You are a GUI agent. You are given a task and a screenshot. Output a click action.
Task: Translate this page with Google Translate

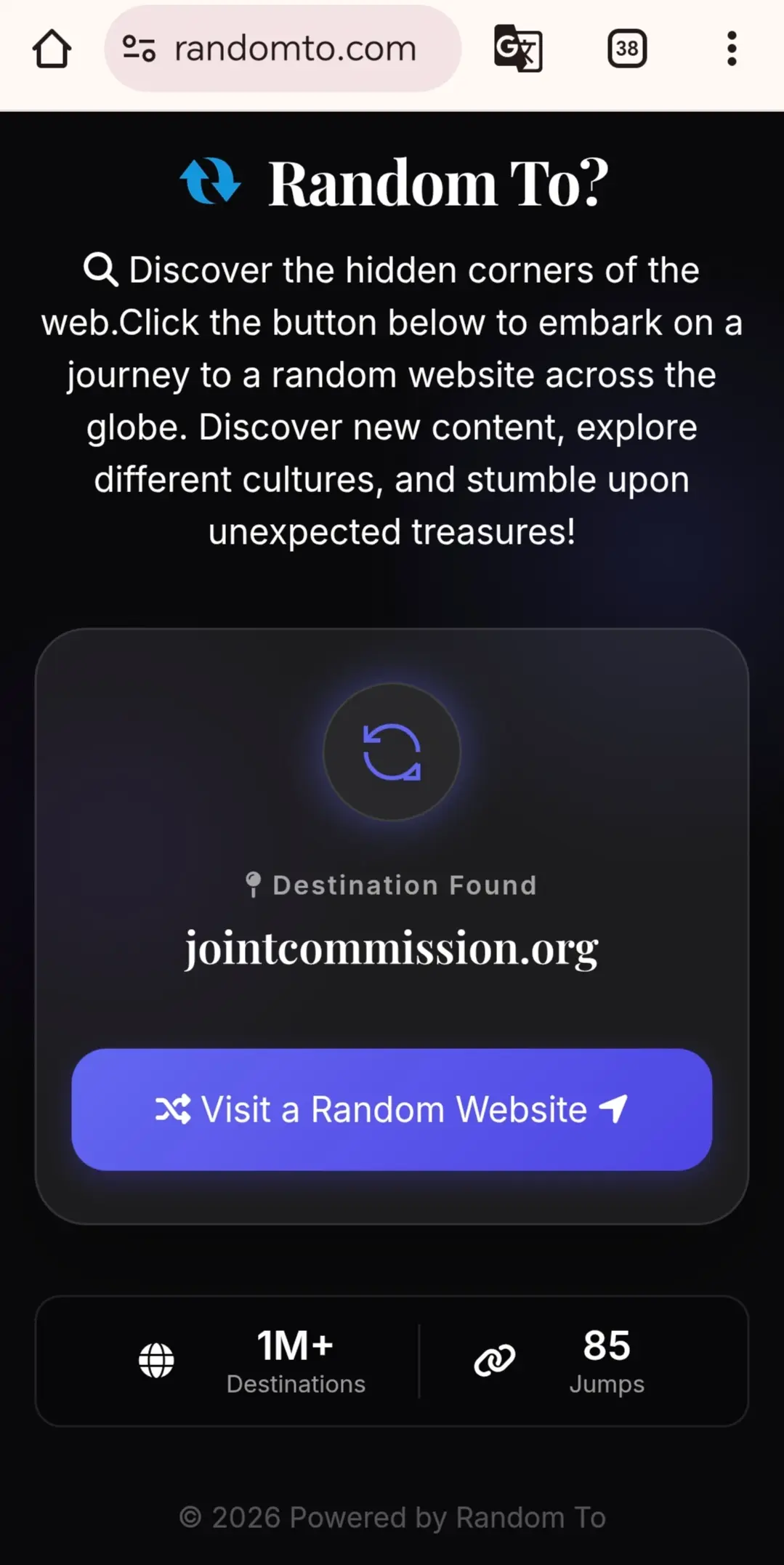tap(518, 49)
